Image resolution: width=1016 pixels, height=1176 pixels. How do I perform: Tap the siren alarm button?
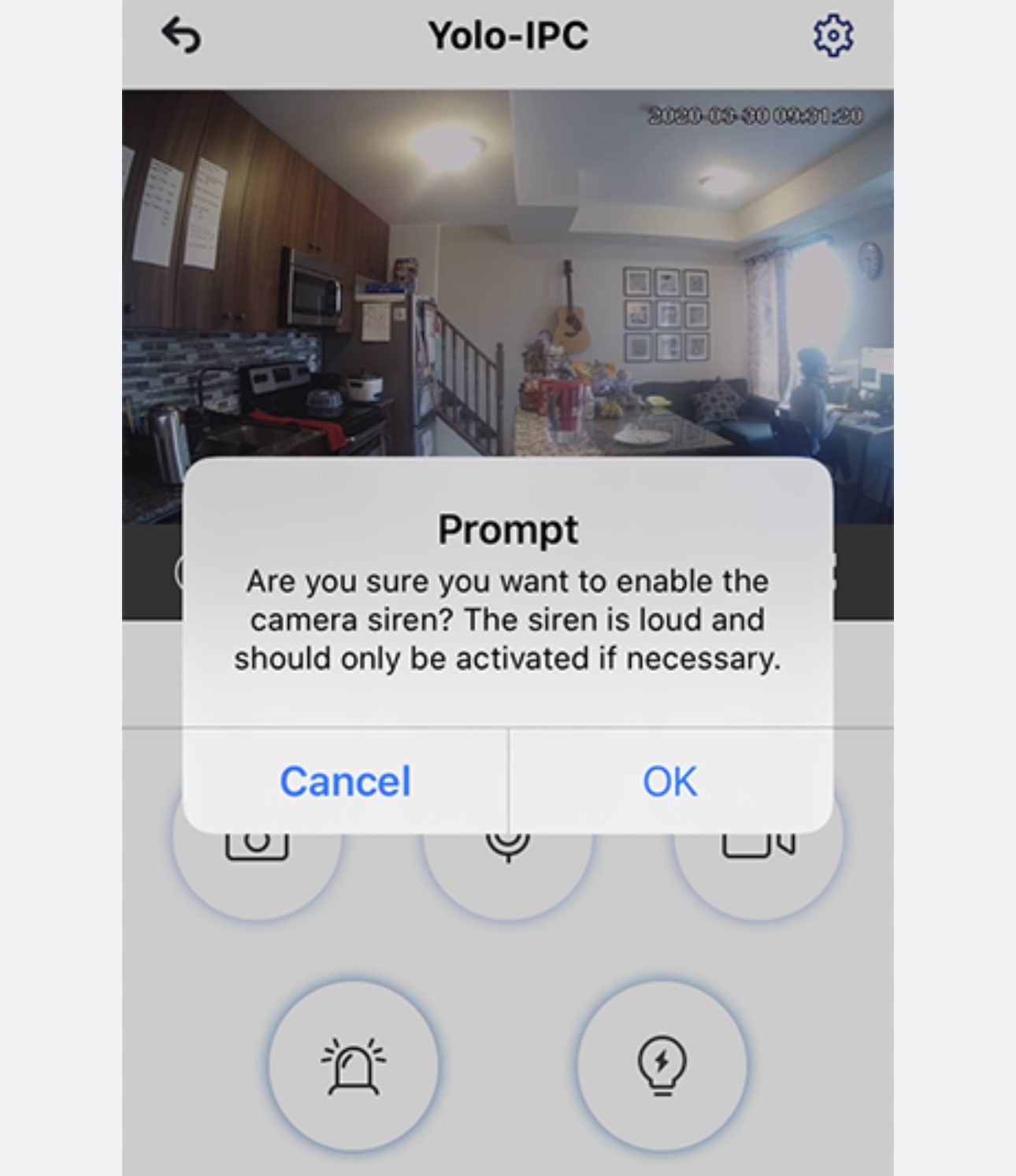coord(354,1066)
